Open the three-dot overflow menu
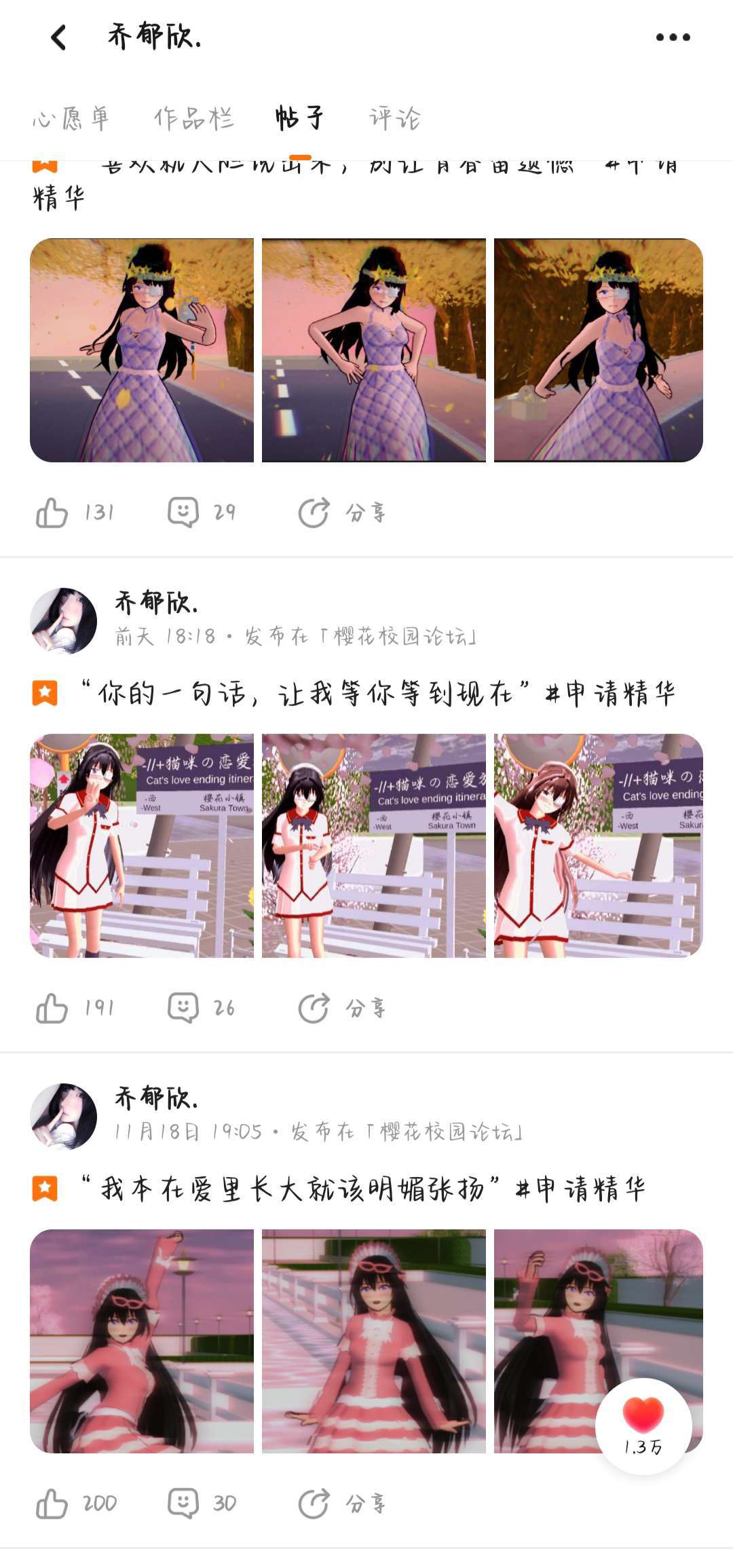The image size is (733, 1568). [x=673, y=38]
